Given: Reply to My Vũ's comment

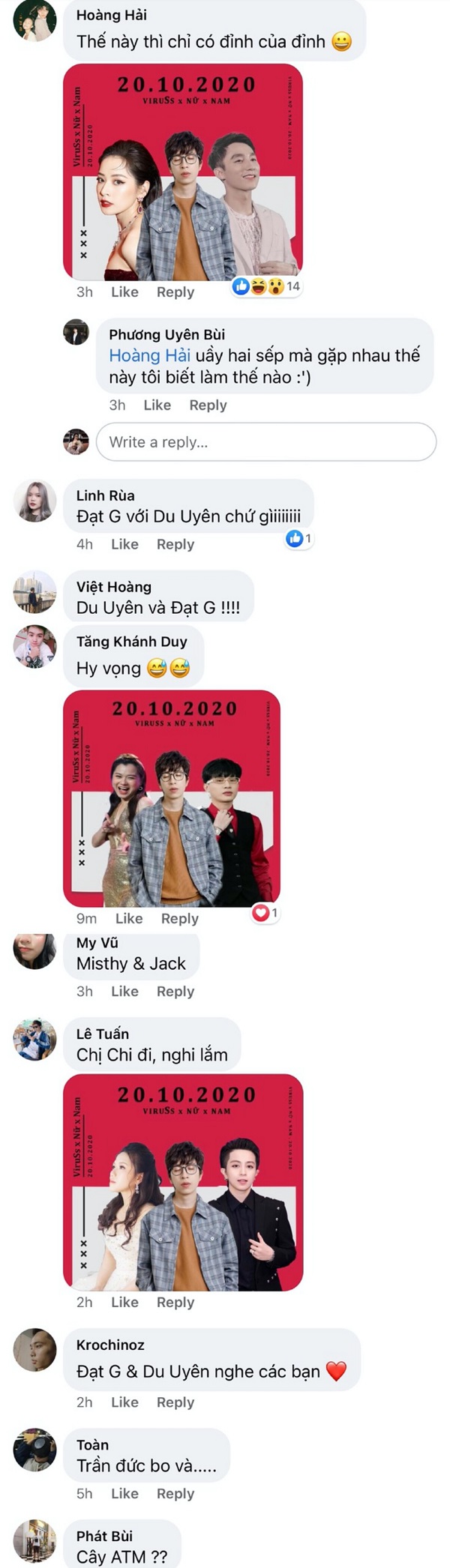Looking at the screenshot, I should click(x=175, y=991).
